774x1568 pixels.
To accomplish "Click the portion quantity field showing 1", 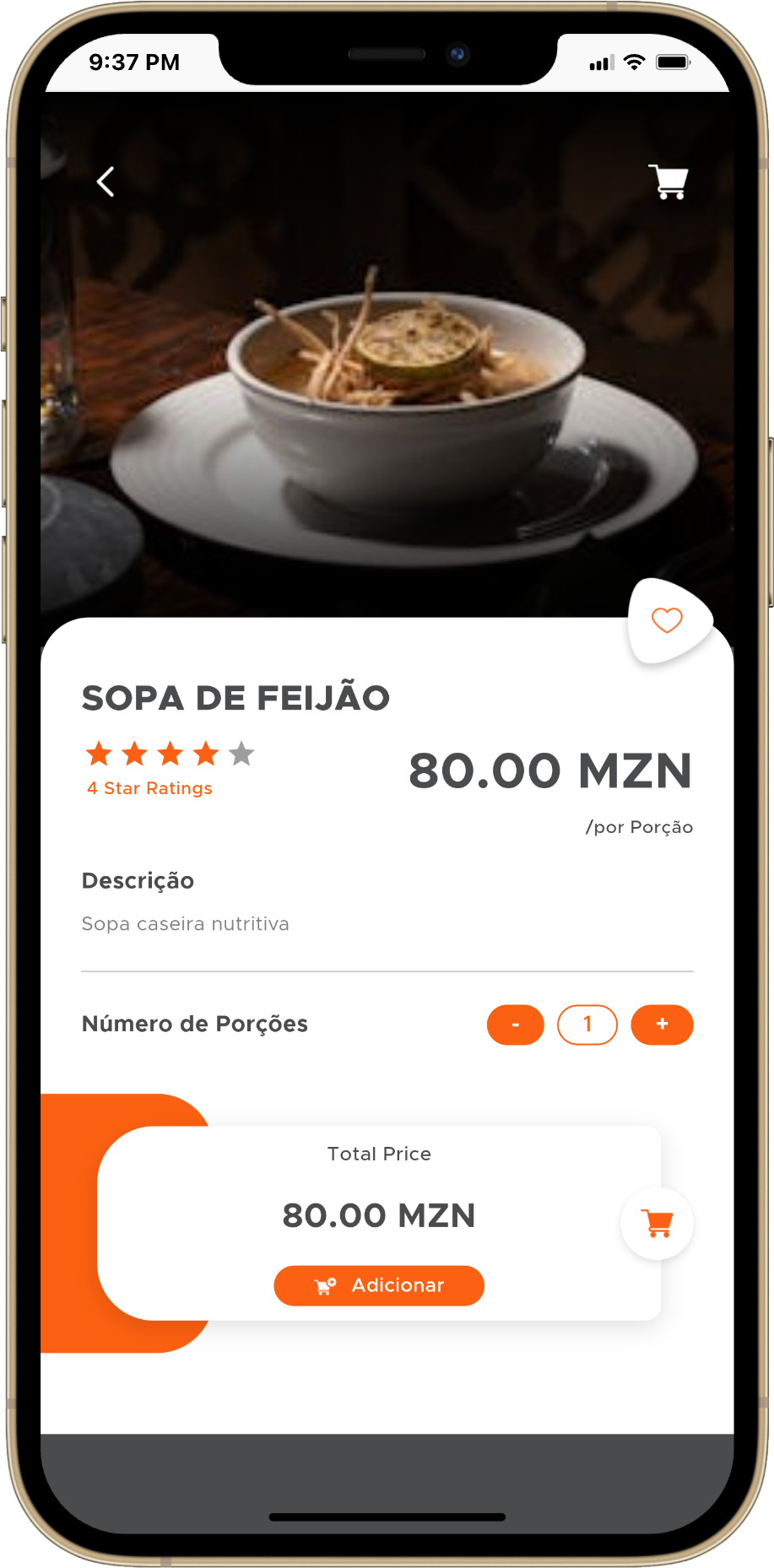I will [587, 1025].
